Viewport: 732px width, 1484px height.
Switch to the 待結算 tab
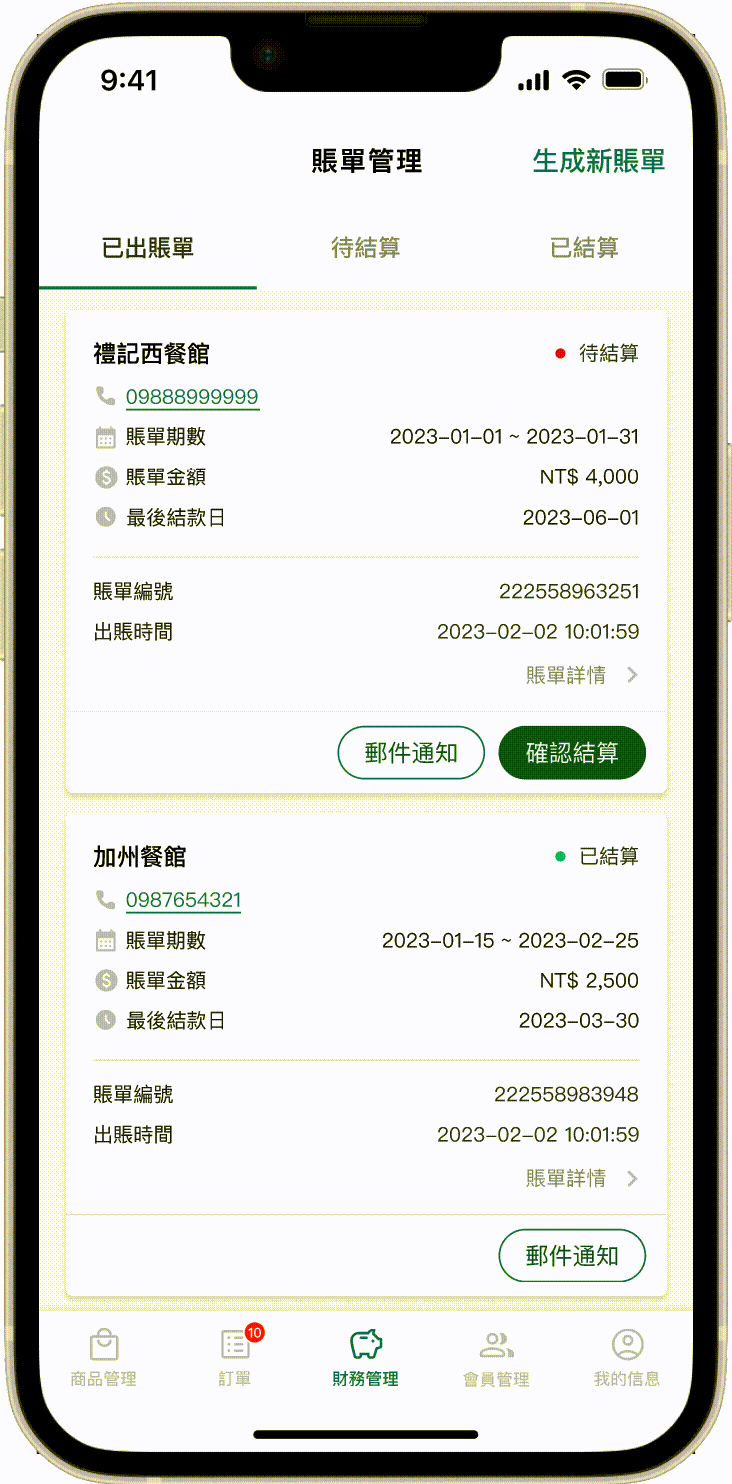pos(366,248)
